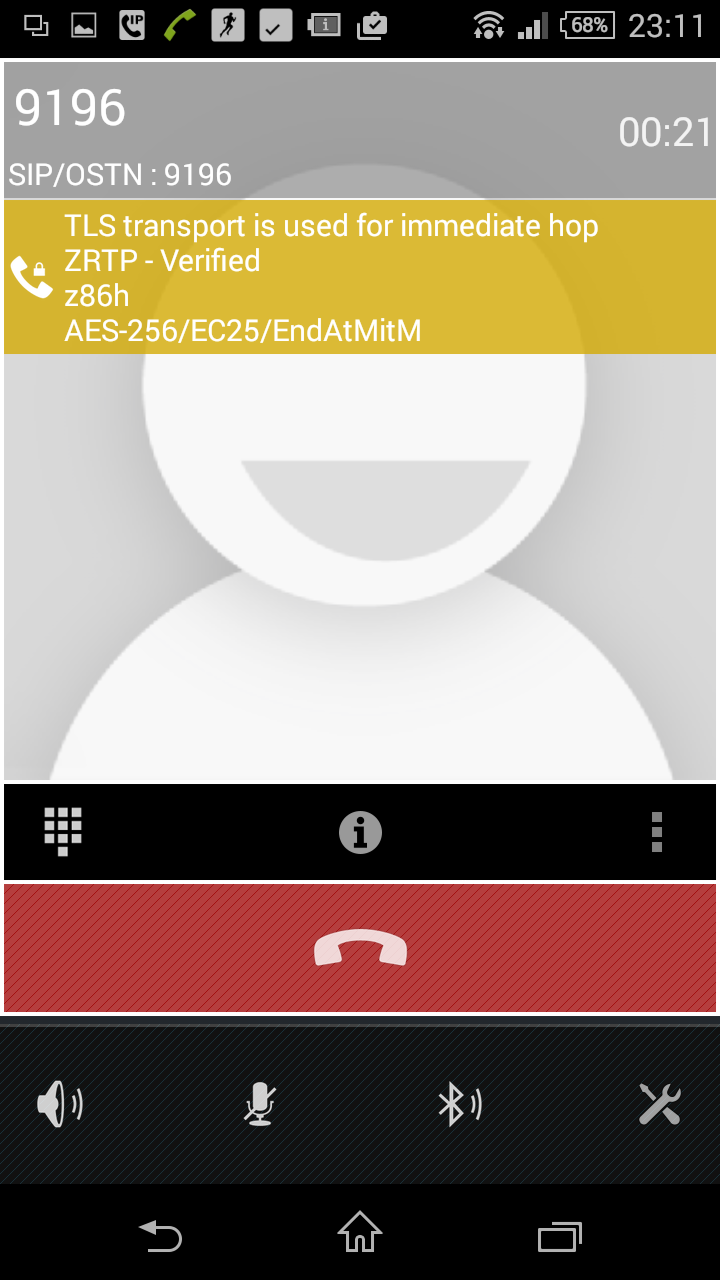Mute the microphone
Screen dimensions: 720x1280
[260, 1104]
